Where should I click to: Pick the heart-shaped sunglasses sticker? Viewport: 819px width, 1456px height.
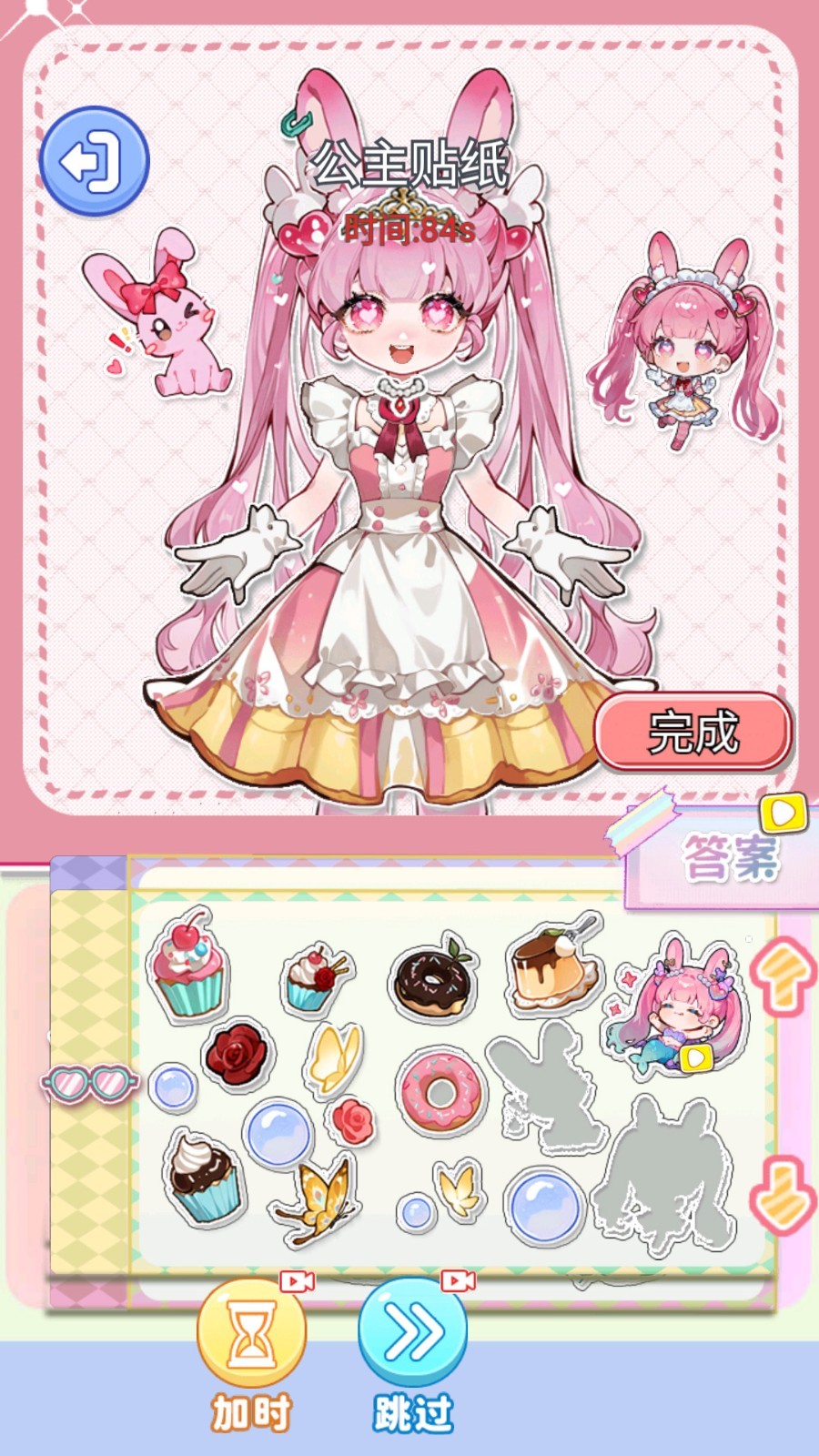click(x=88, y=1083)
